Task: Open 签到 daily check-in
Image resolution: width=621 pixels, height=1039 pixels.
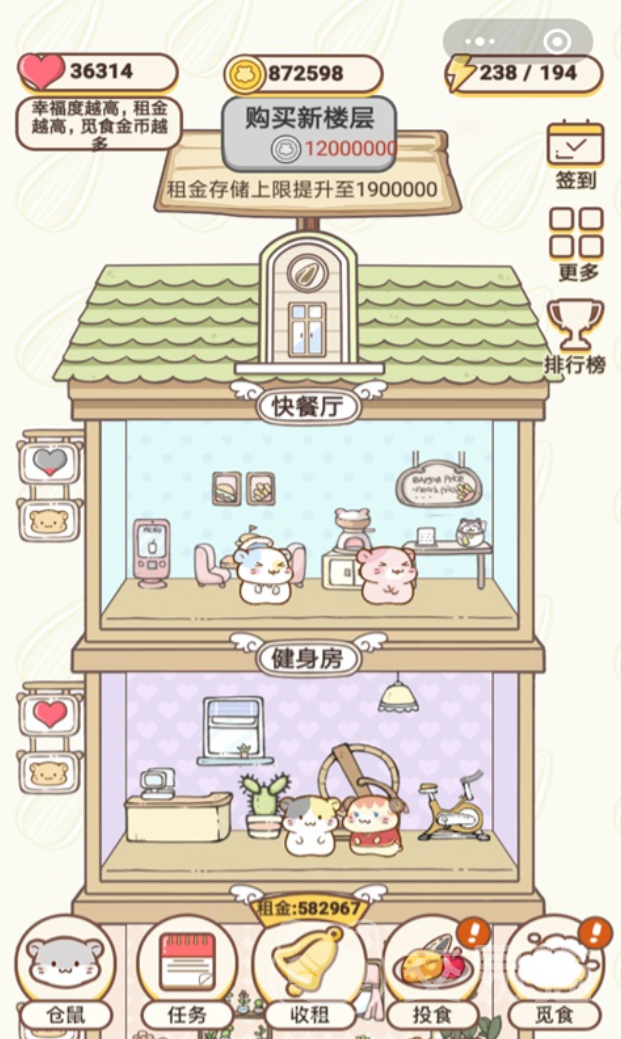Action: click(x=575, y=153)
